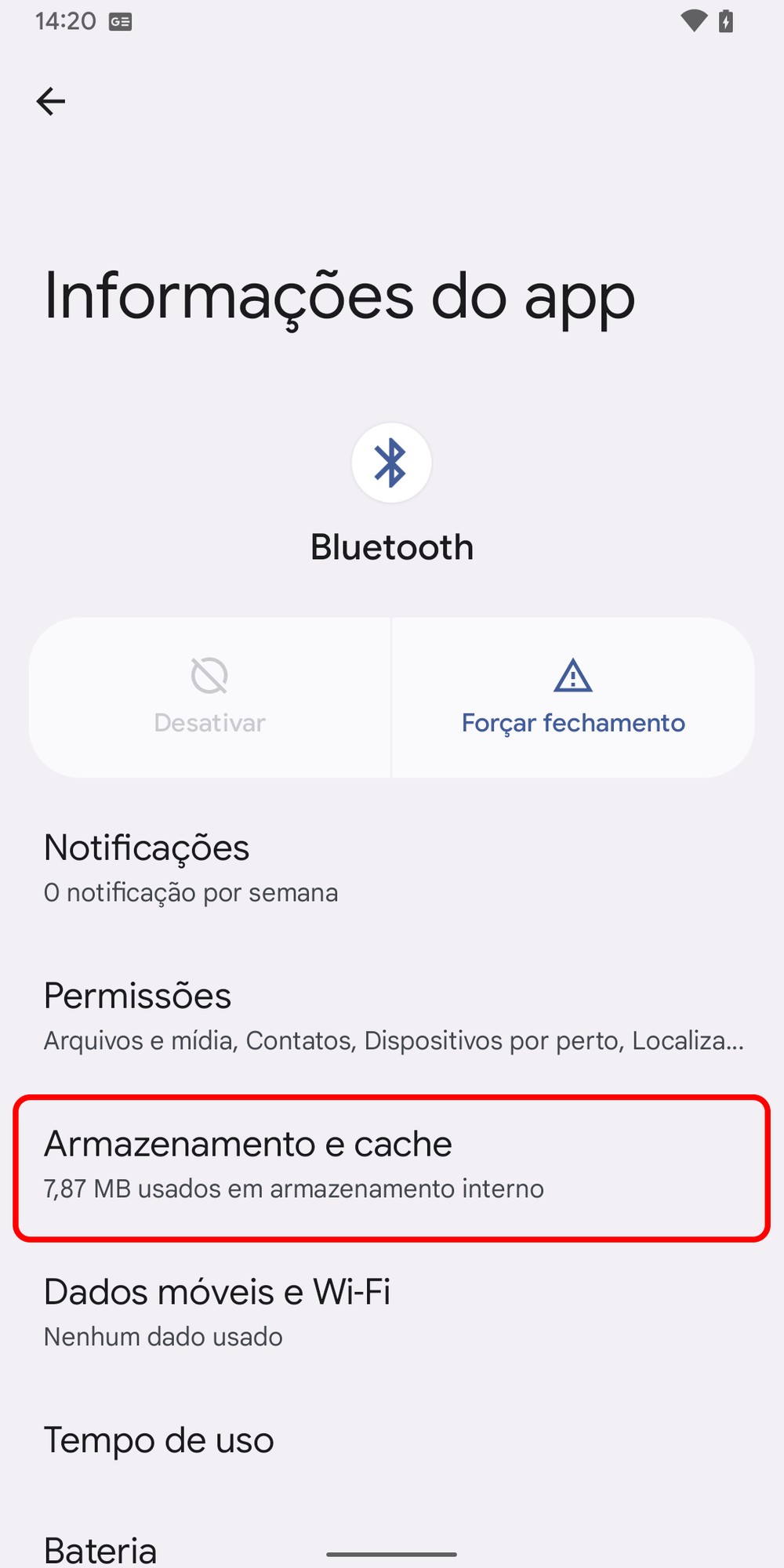
Task: Open Notificações settings
Action: tap(392, 869)
